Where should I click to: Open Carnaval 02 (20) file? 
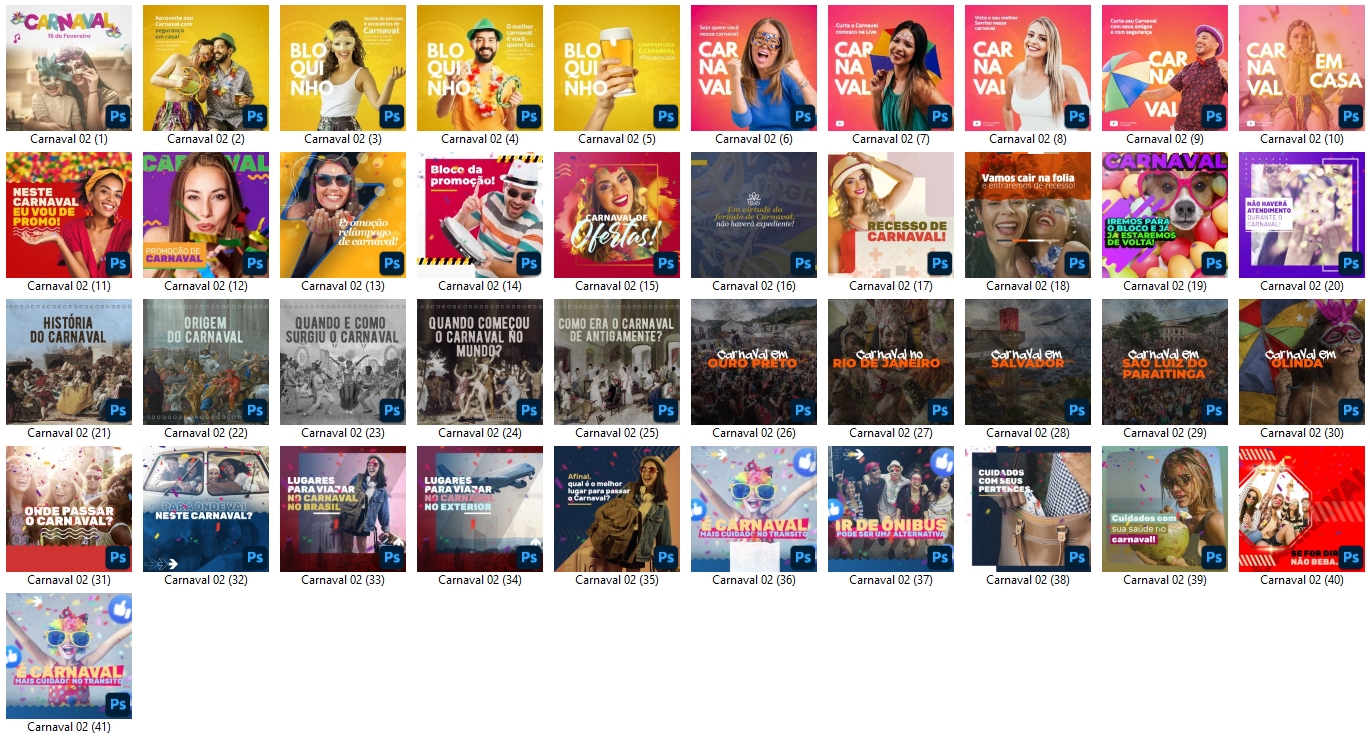coord(1302,215)
